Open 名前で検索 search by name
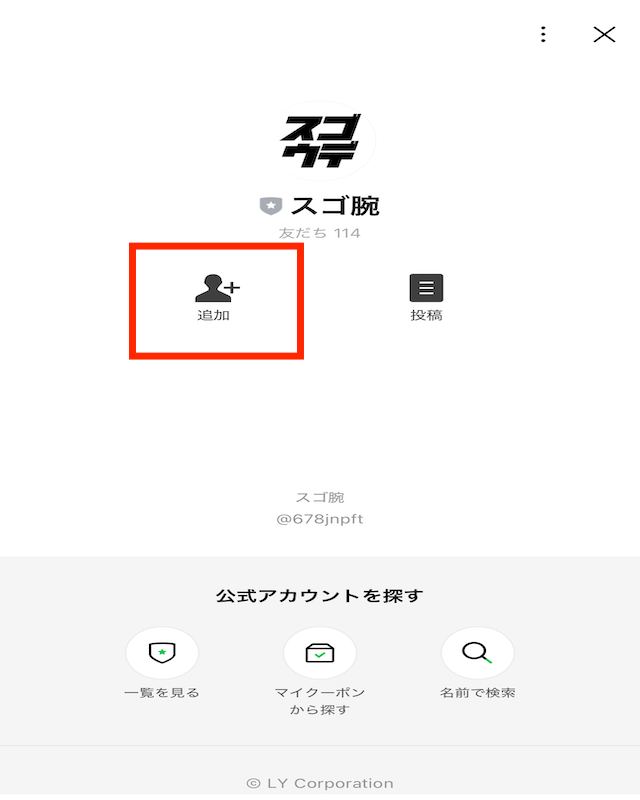The image size is (640, 800). 477,654
